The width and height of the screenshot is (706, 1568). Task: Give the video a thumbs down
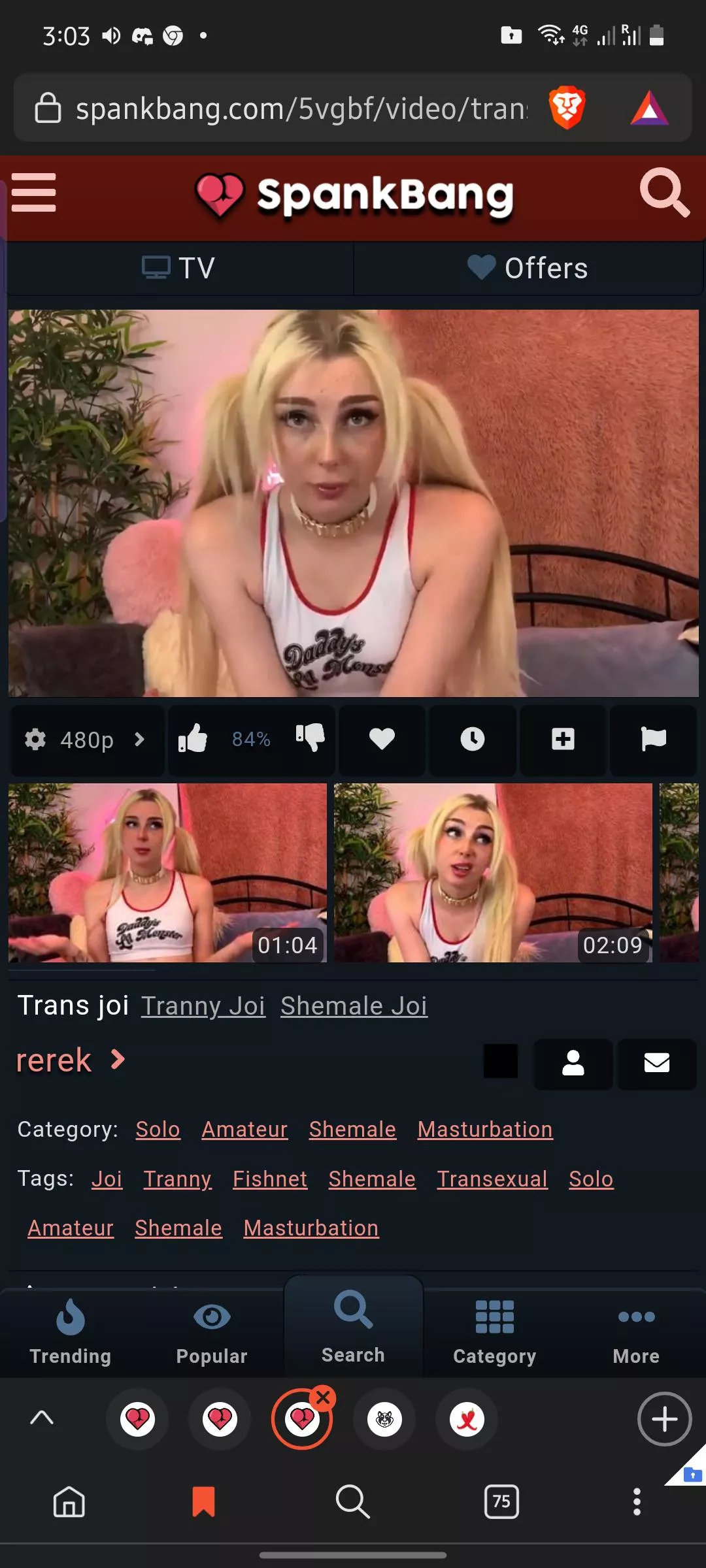click(x=311, y=739)
